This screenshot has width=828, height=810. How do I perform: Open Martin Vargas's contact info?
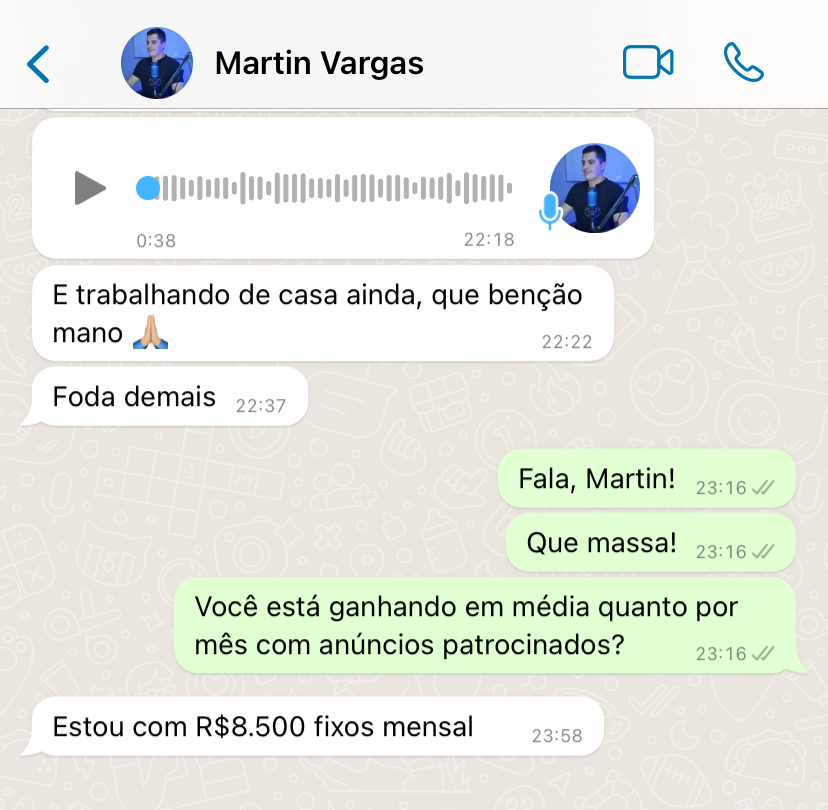319,63
